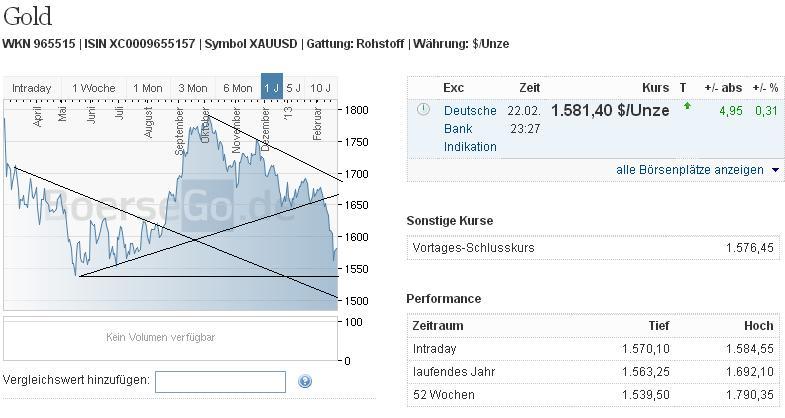Screen dimensions: 785x418
Task: Show the 5 J chart range
Action: 295,88
